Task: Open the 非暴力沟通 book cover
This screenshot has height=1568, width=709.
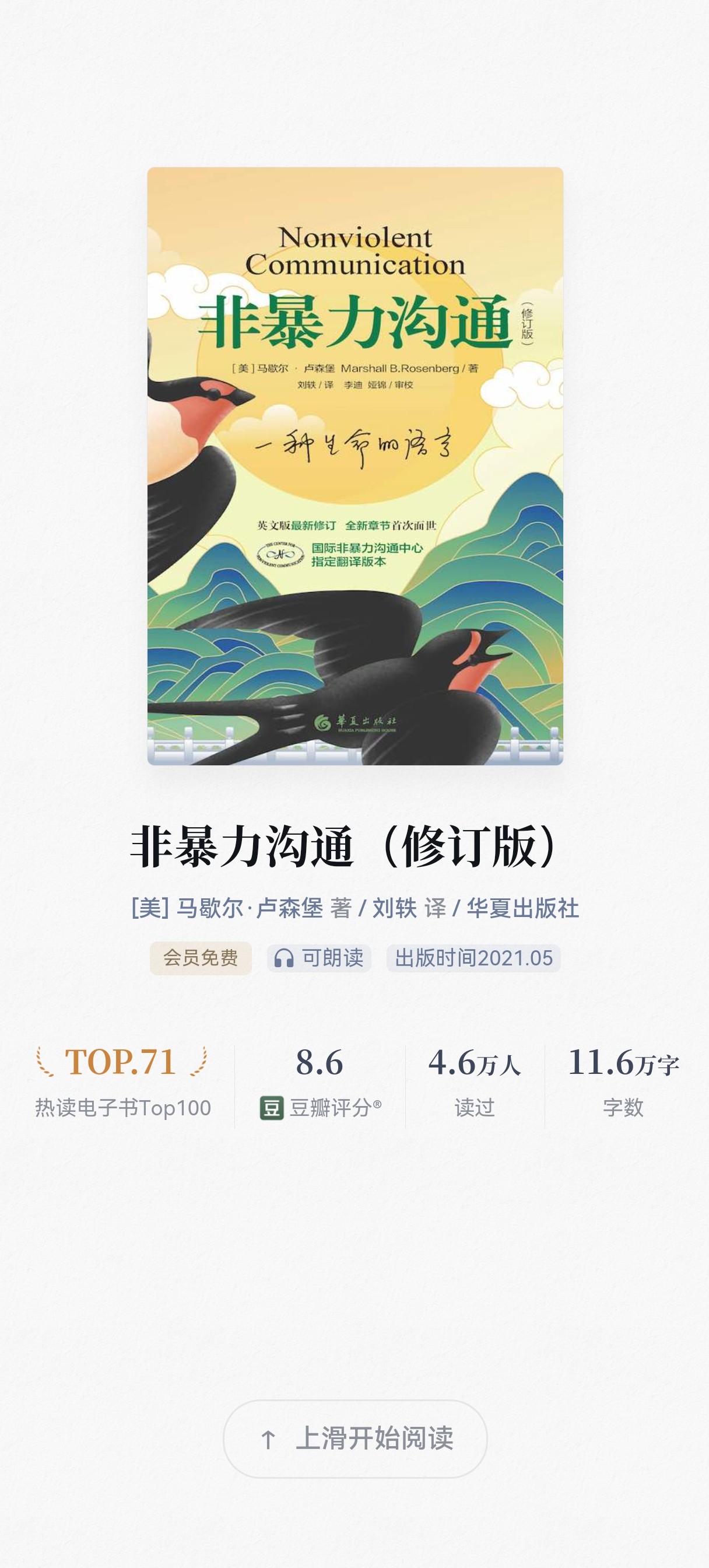Action: 356,466
